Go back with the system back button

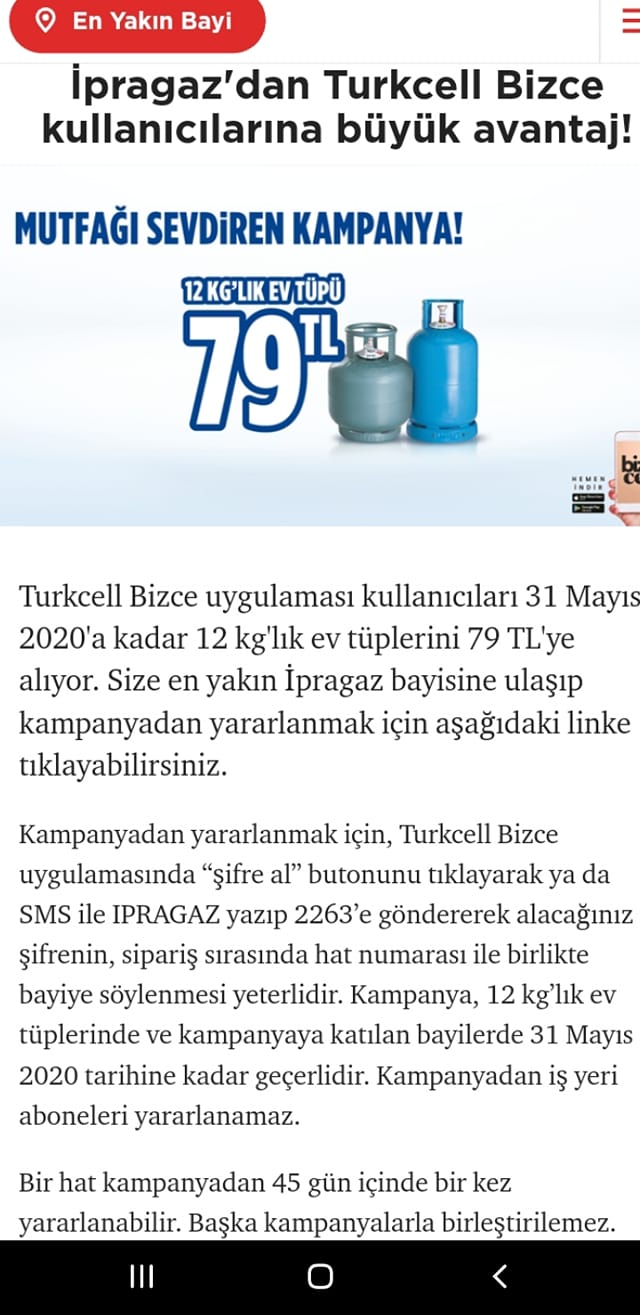(x=499, y=1276)
